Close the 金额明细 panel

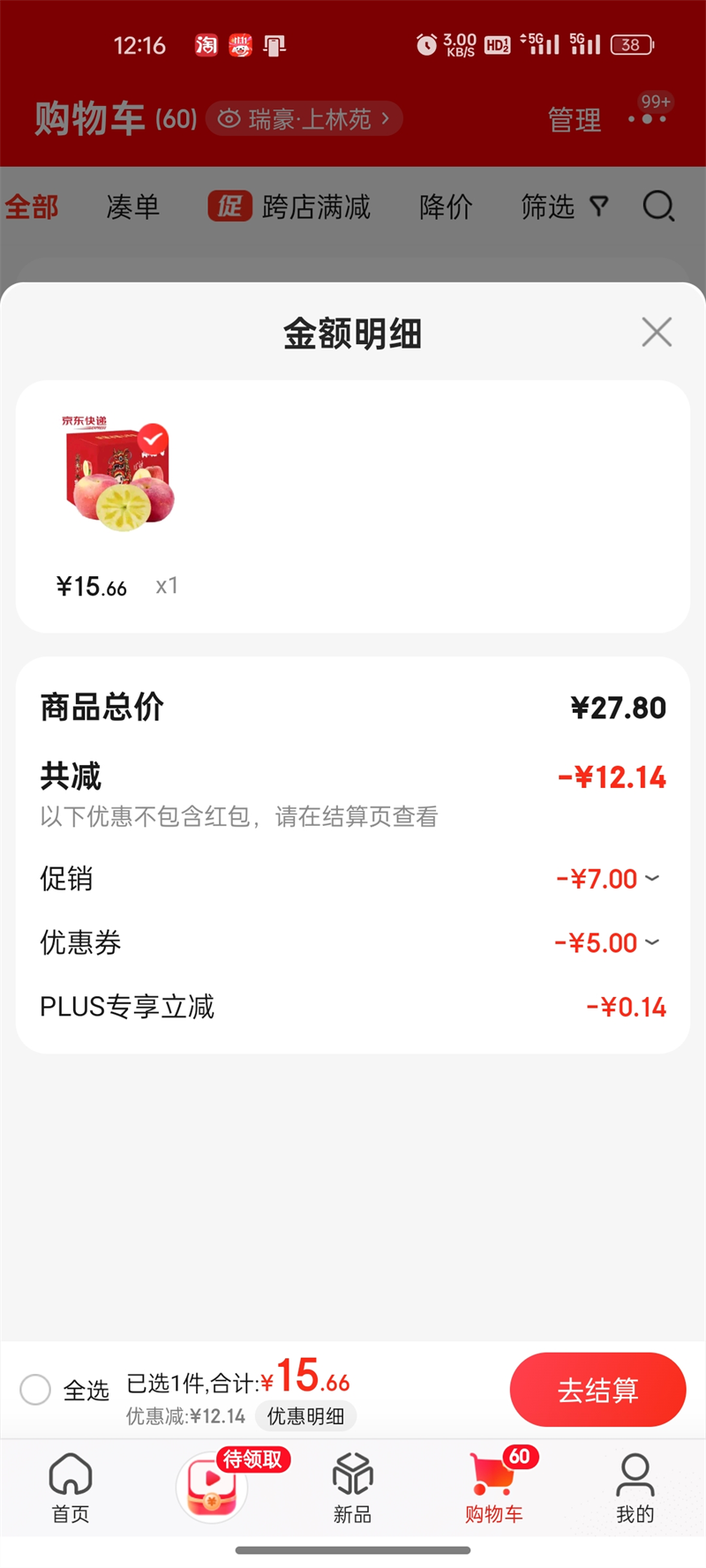coord(657,333)
